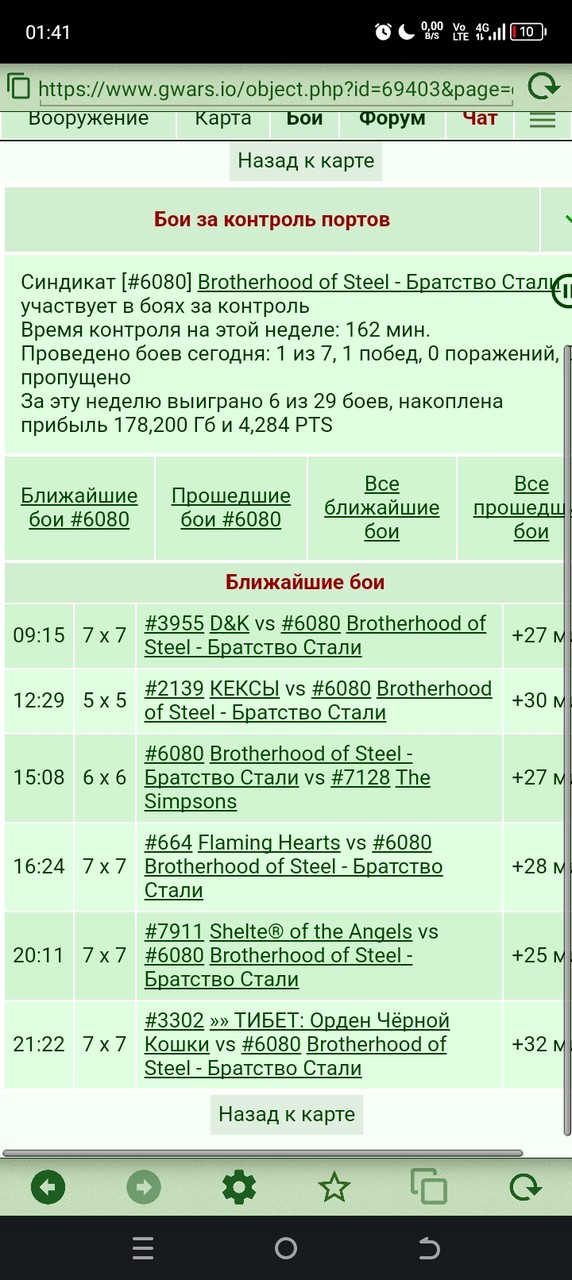
Task: Open #7911 Shelte® of the Angels link
Action: coord(278,931)
